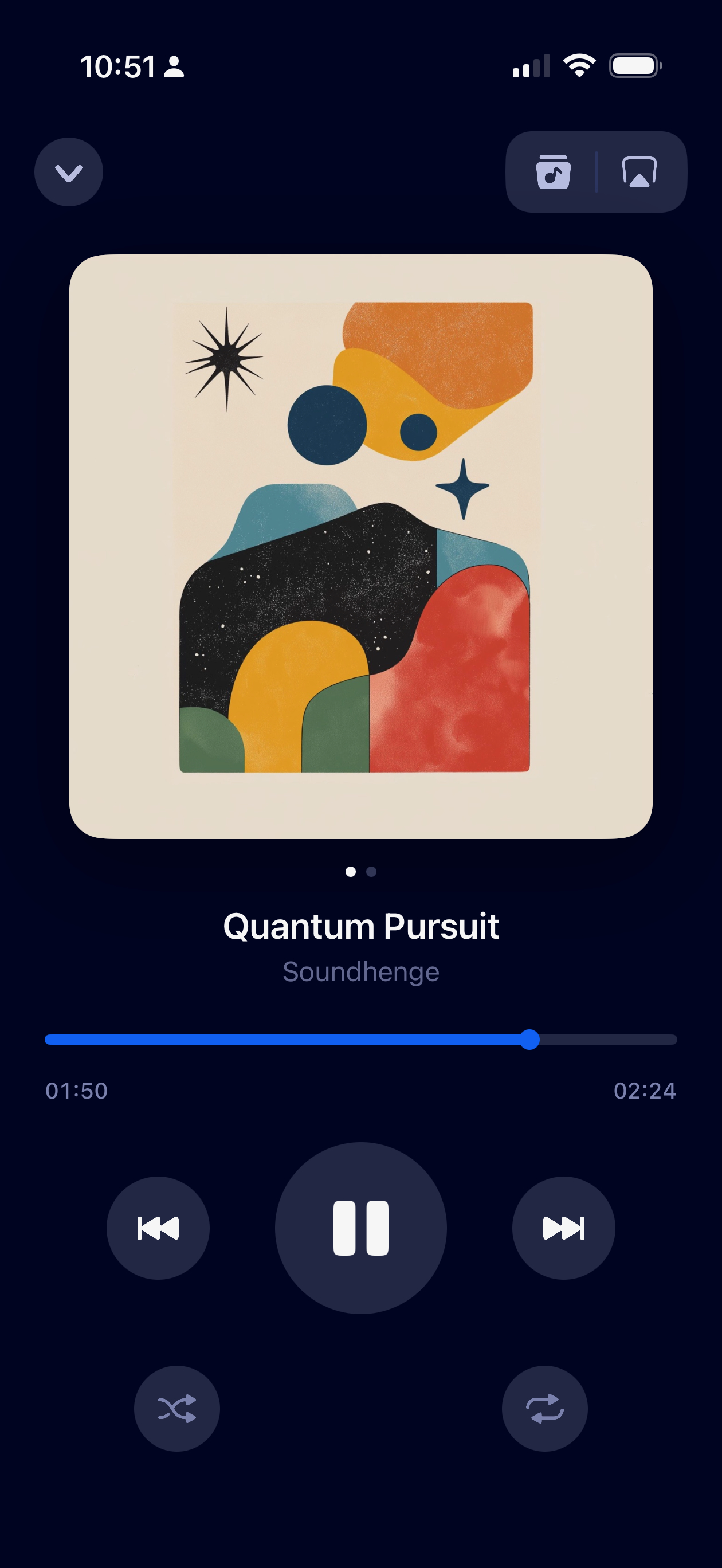The image size is (722, 1568).
Task: Tap the elapsed time 01:50 label
Action: pyautogui.click(x=76, y=1091)
